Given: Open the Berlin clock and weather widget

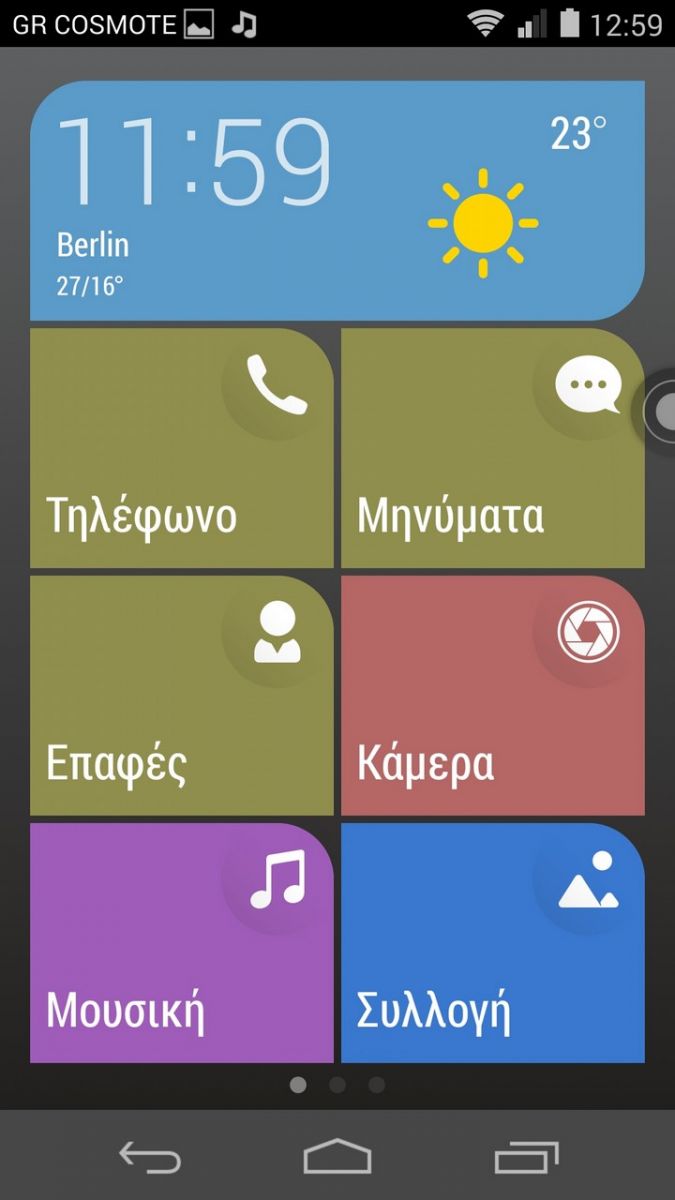Looking at the screenshot, I should point(337,201).
